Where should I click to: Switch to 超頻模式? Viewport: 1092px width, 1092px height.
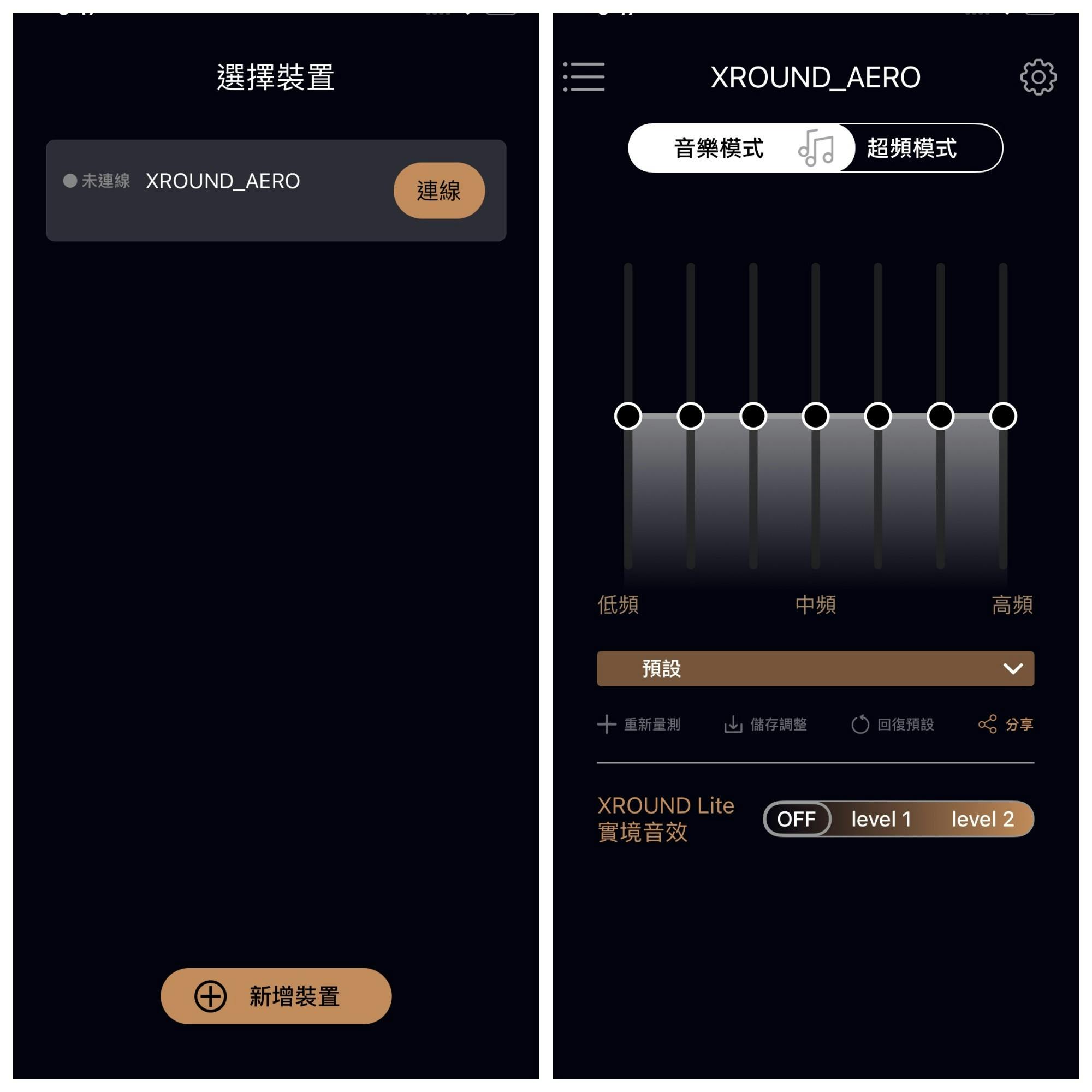pyautogui.click(x=911, y=148)
